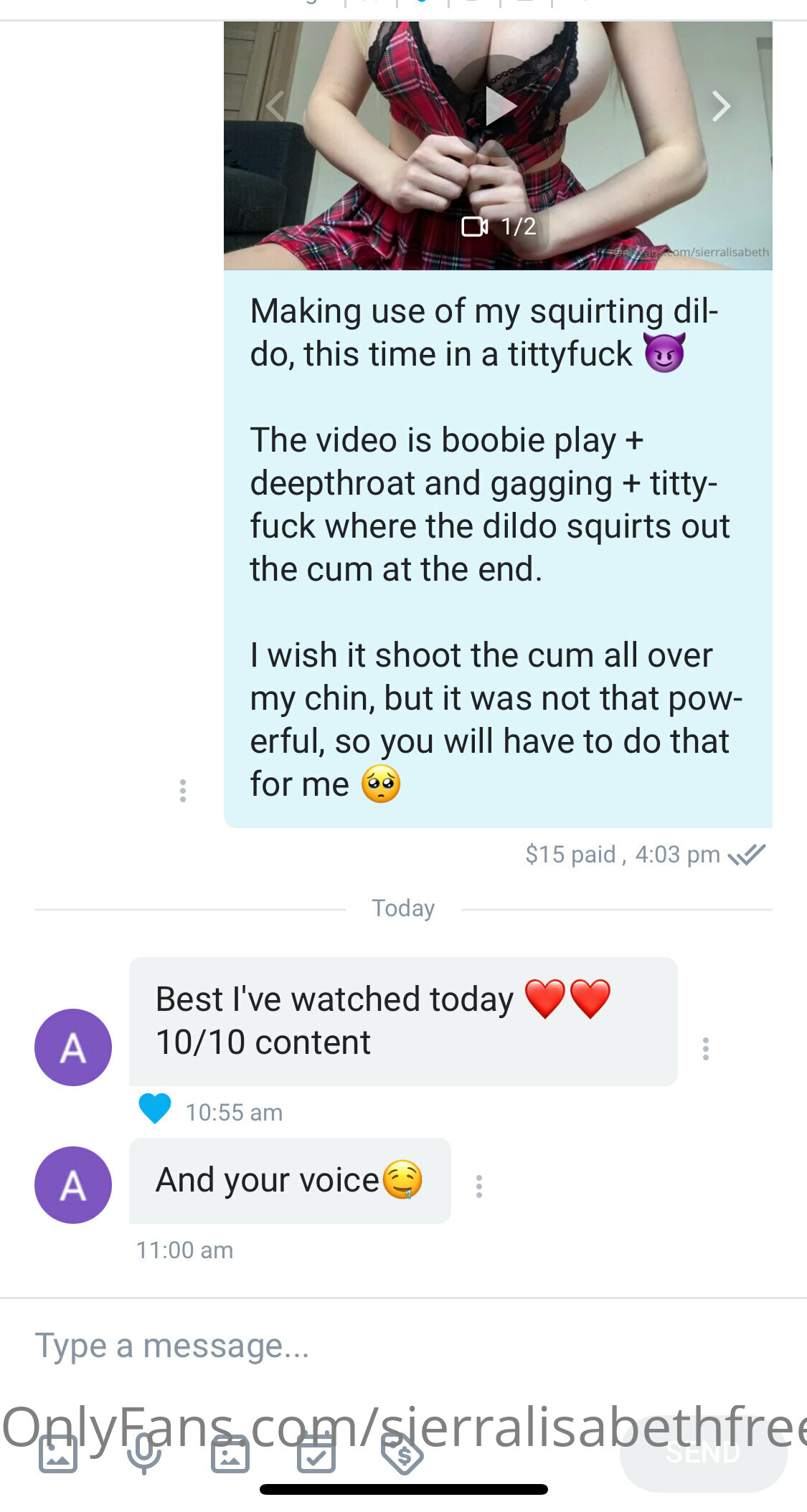Tap the blue heart under the 10:55 am message
The width and height of the screenshot is (807, 1512).
coord(155,1108)
